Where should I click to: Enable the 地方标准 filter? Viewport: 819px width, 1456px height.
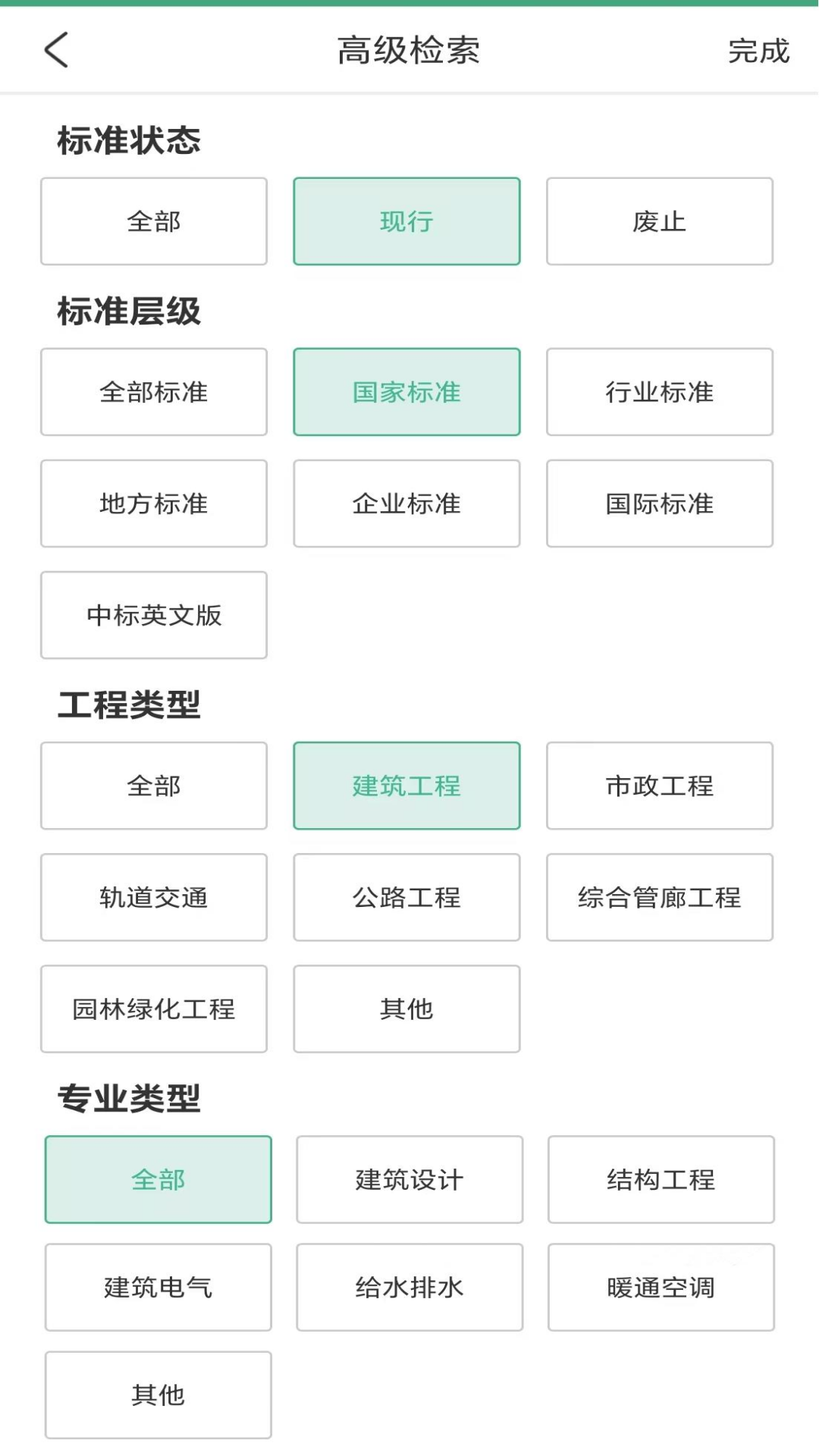pos(153,504)
